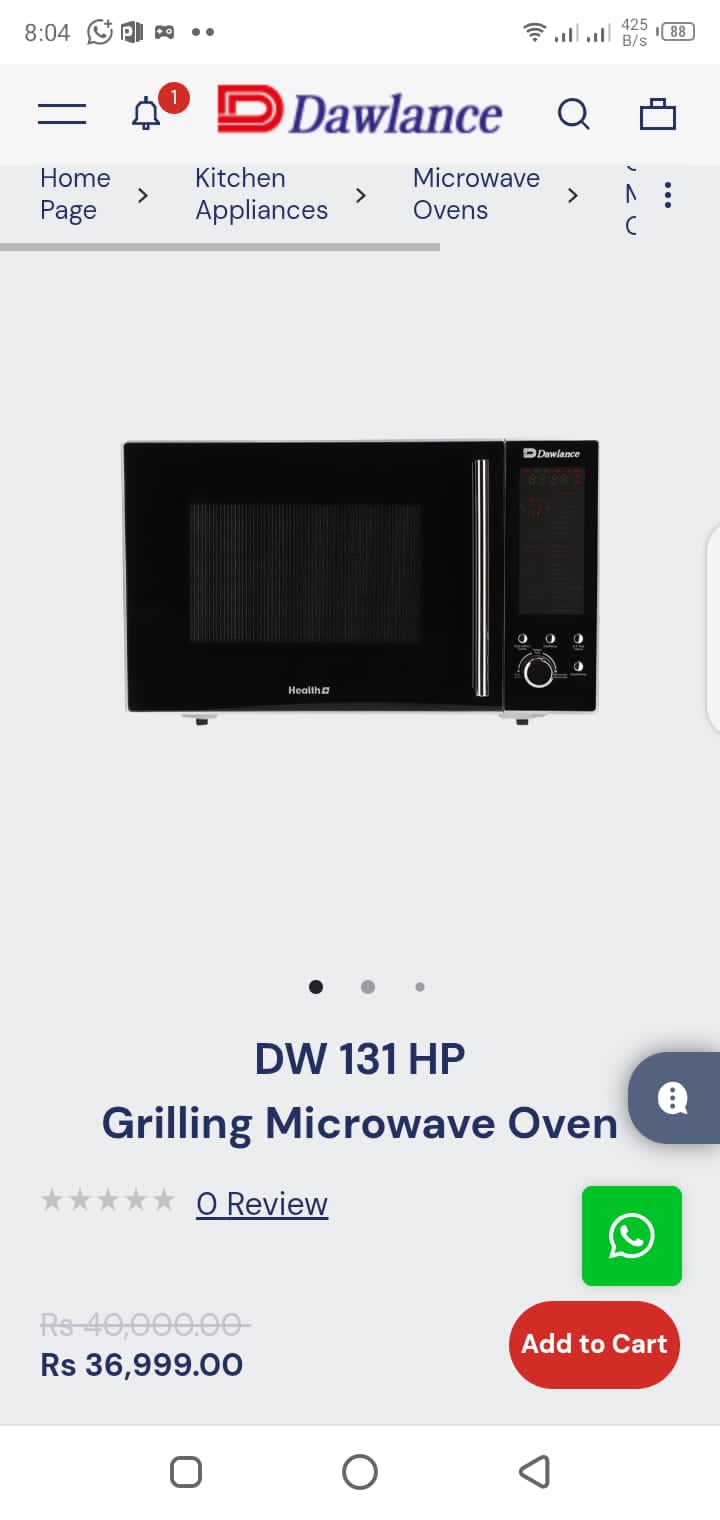
Task: Open the shopping cart bag icon
Action: (658, 114)
